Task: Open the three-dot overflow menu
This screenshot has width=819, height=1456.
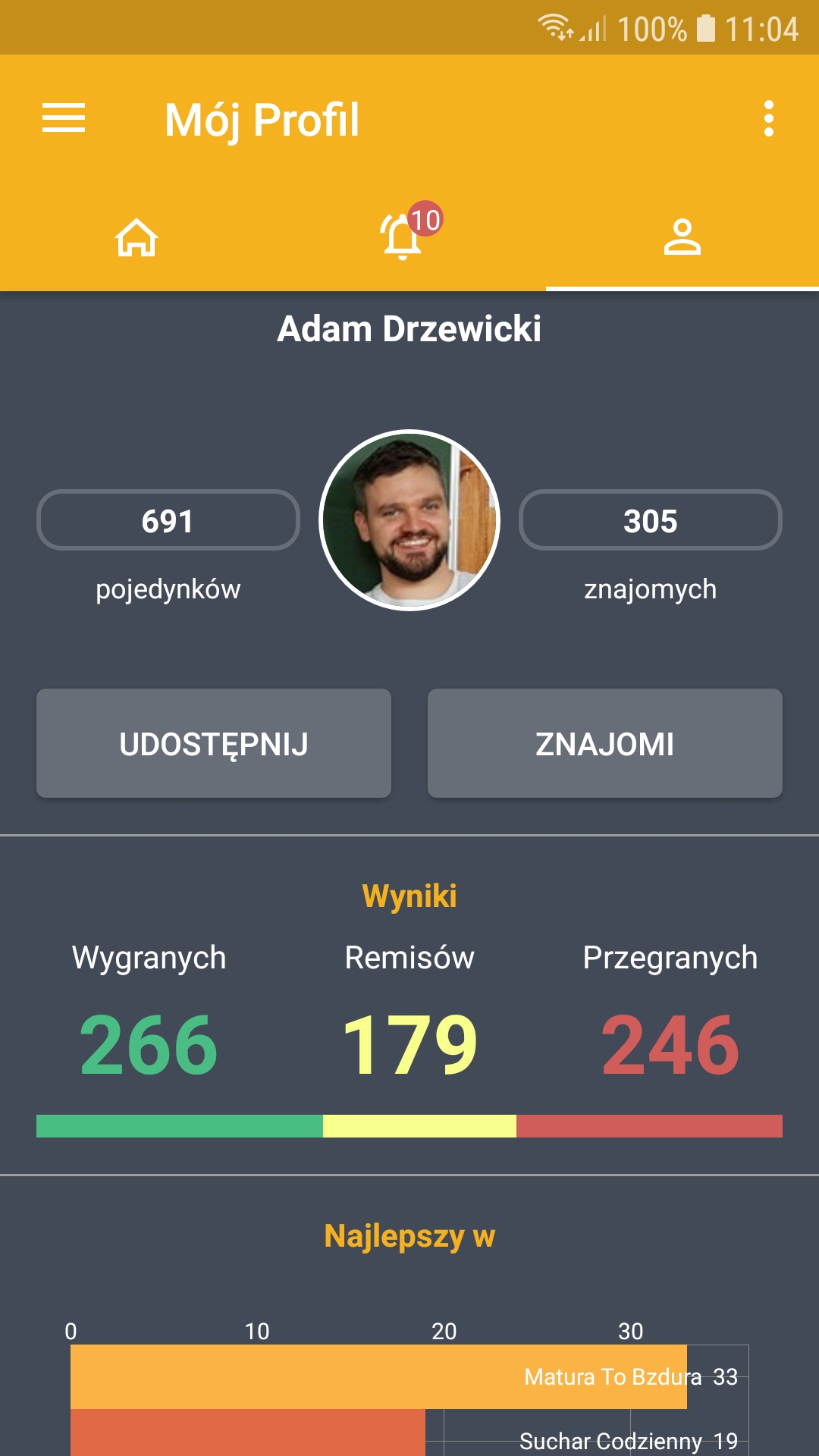Action: pyautogui.click(x=768, y=119)
